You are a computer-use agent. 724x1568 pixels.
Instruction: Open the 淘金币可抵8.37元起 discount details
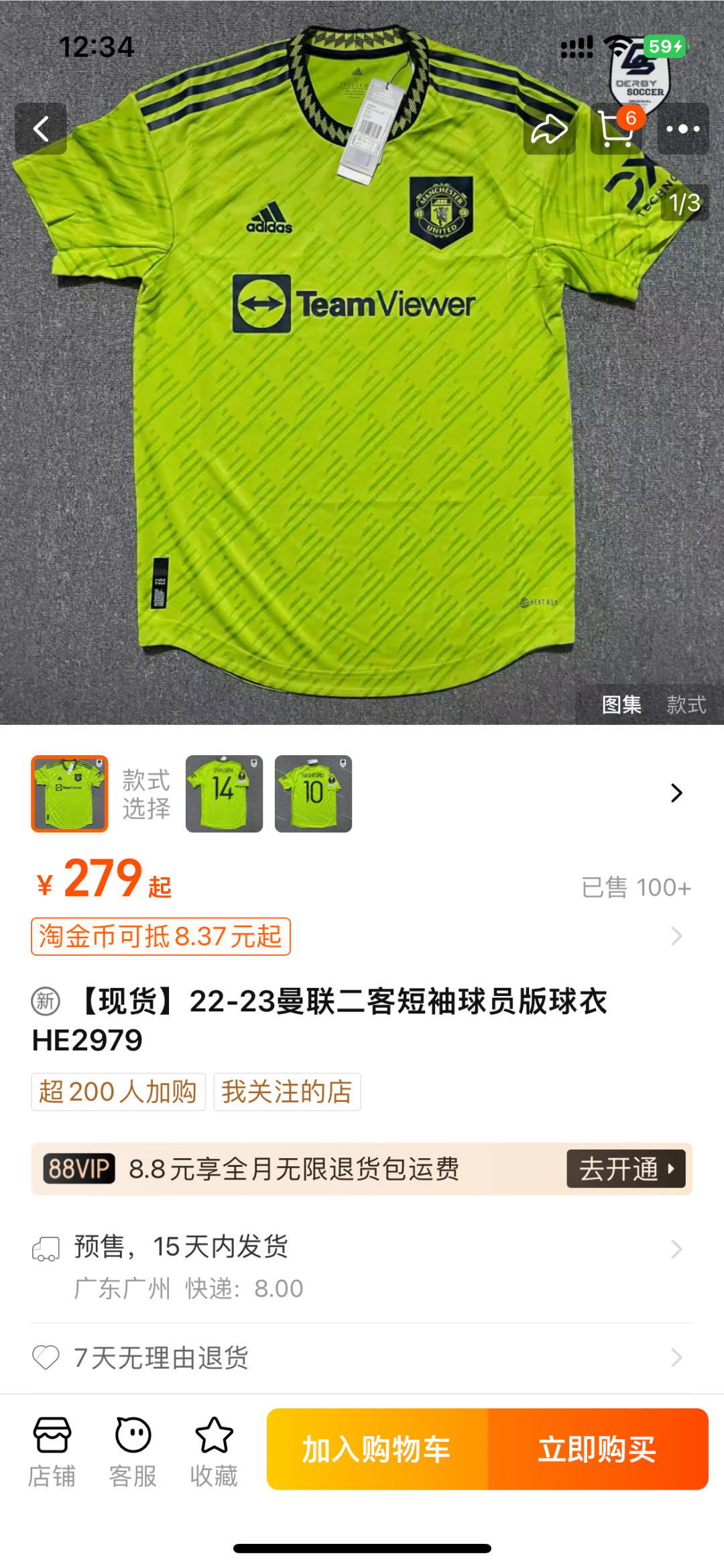coord(160,936)
